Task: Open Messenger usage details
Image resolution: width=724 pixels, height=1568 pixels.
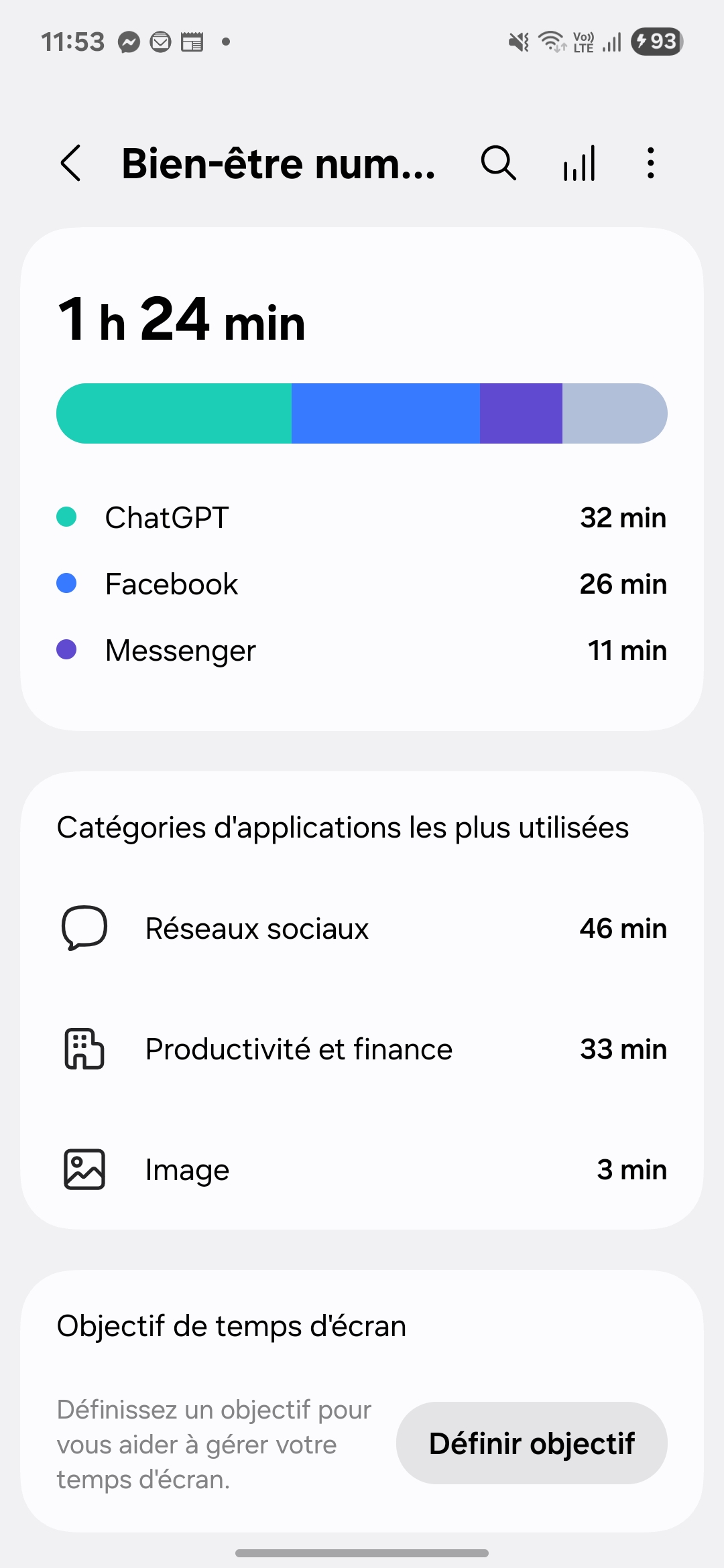Action: (362, 650)
